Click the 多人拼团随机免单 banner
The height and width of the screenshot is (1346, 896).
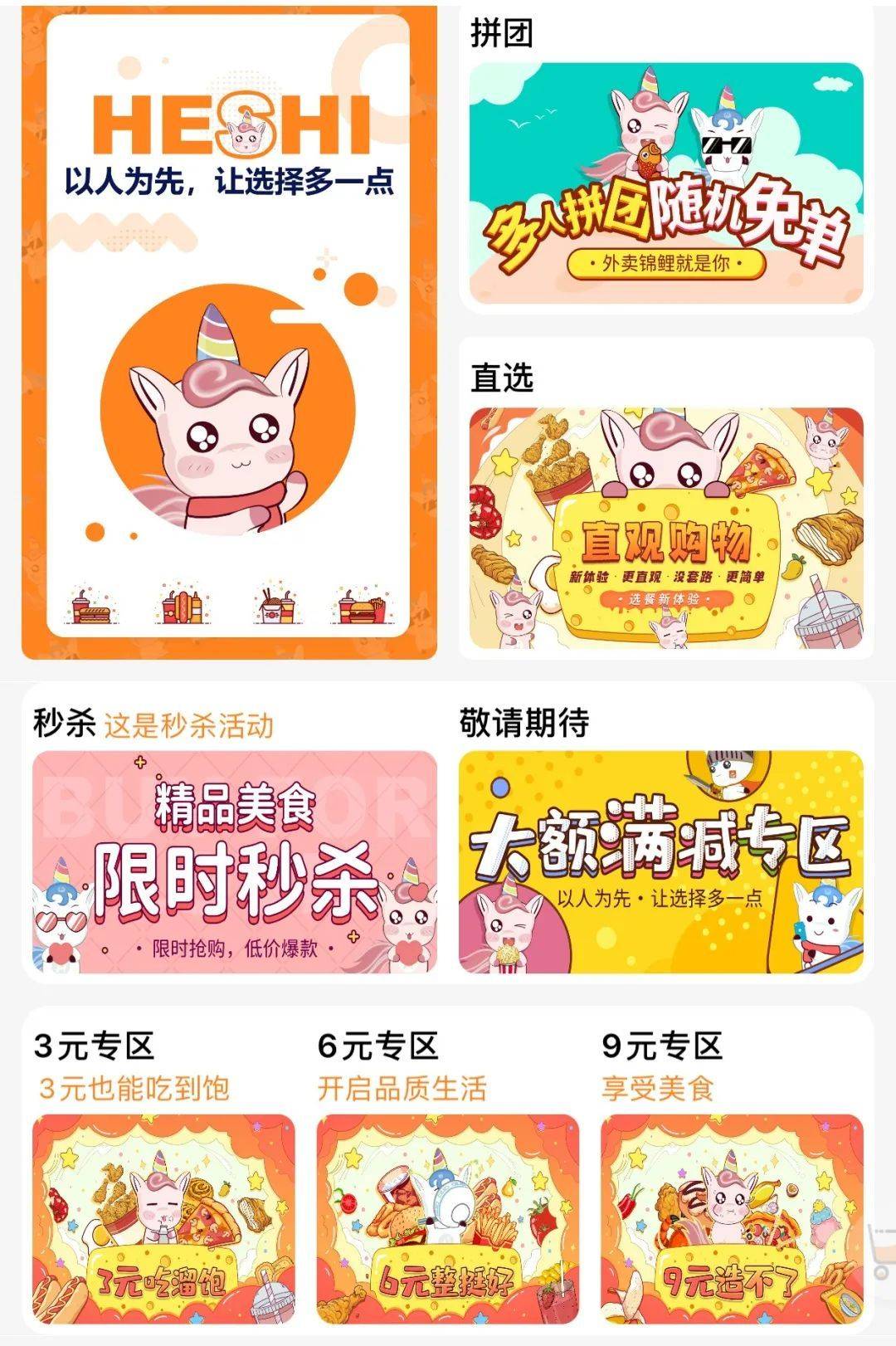668,183
